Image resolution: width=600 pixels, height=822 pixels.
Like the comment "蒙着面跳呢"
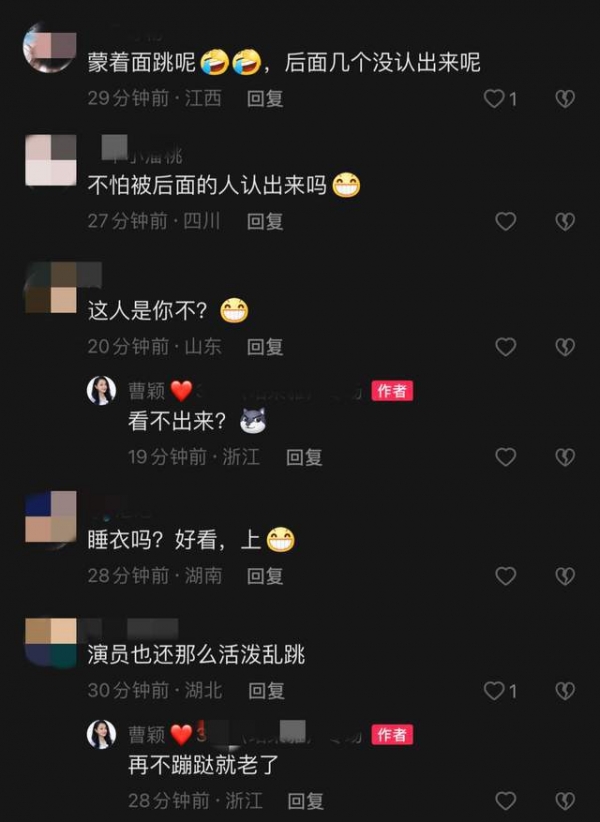[494, 99]
